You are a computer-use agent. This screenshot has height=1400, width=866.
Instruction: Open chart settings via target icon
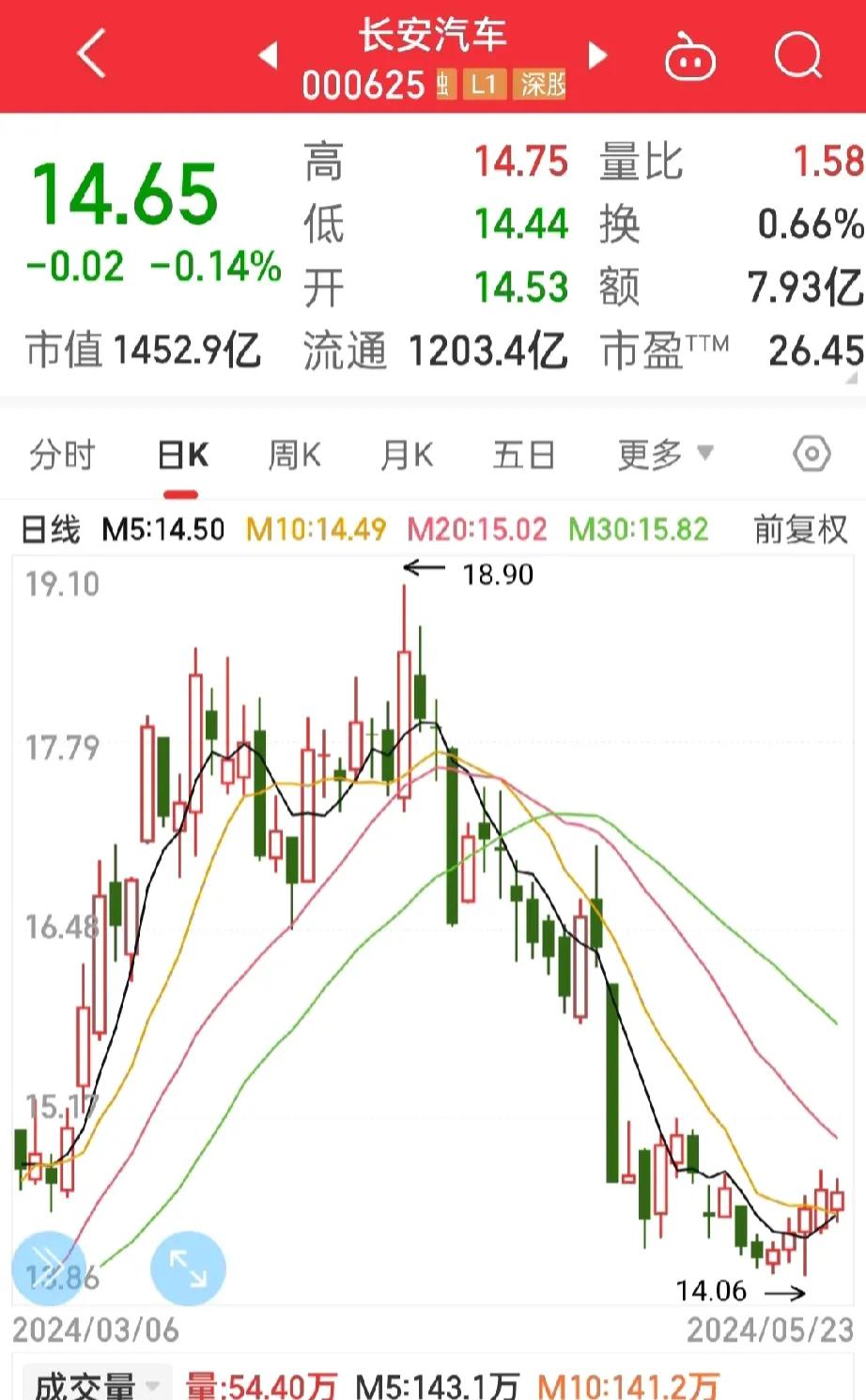809,454
